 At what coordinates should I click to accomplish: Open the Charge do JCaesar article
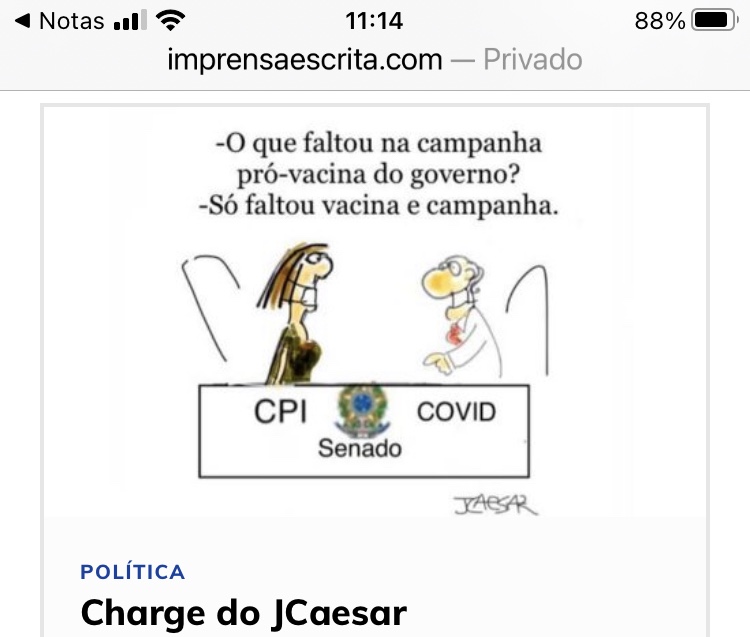pyautogui.click(x=244, y=612)
